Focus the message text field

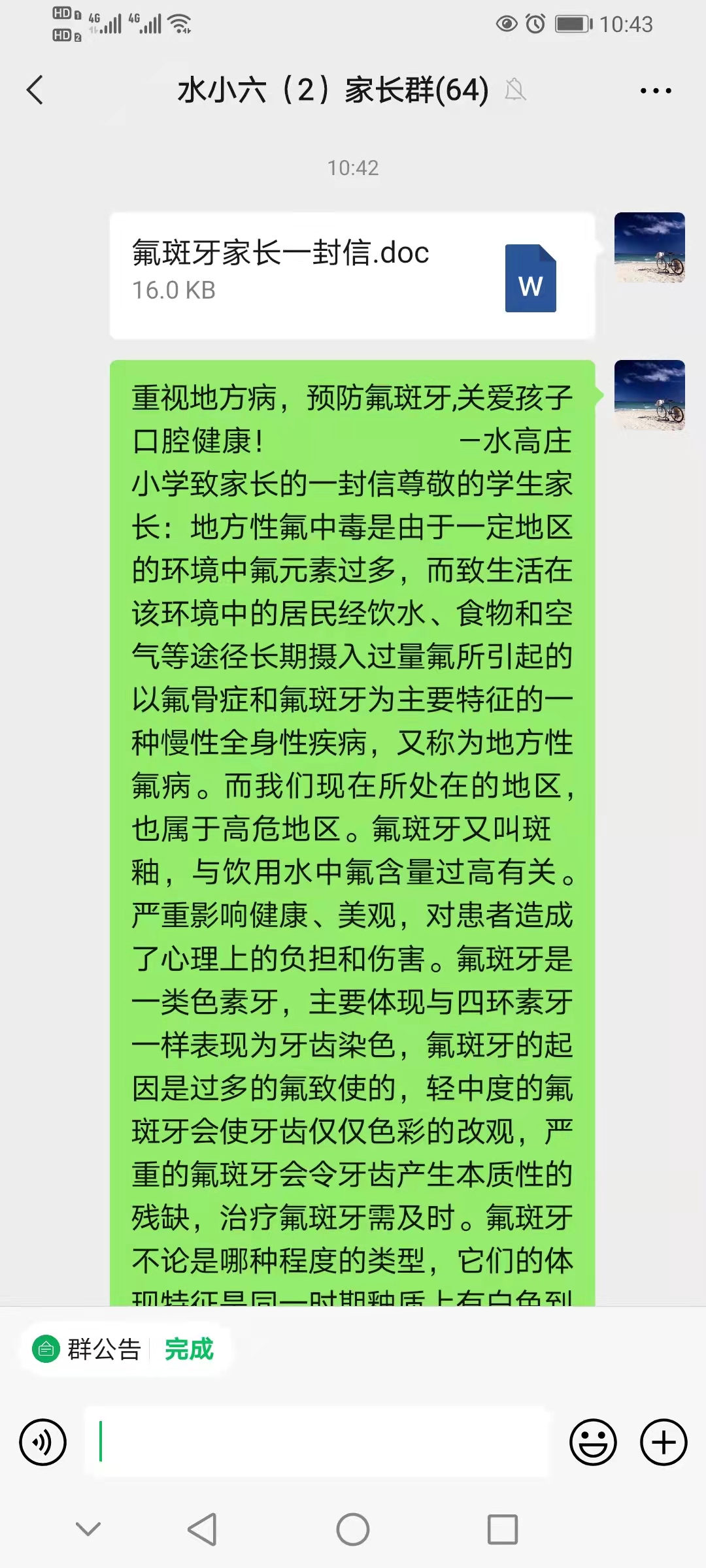(318, 1442)
